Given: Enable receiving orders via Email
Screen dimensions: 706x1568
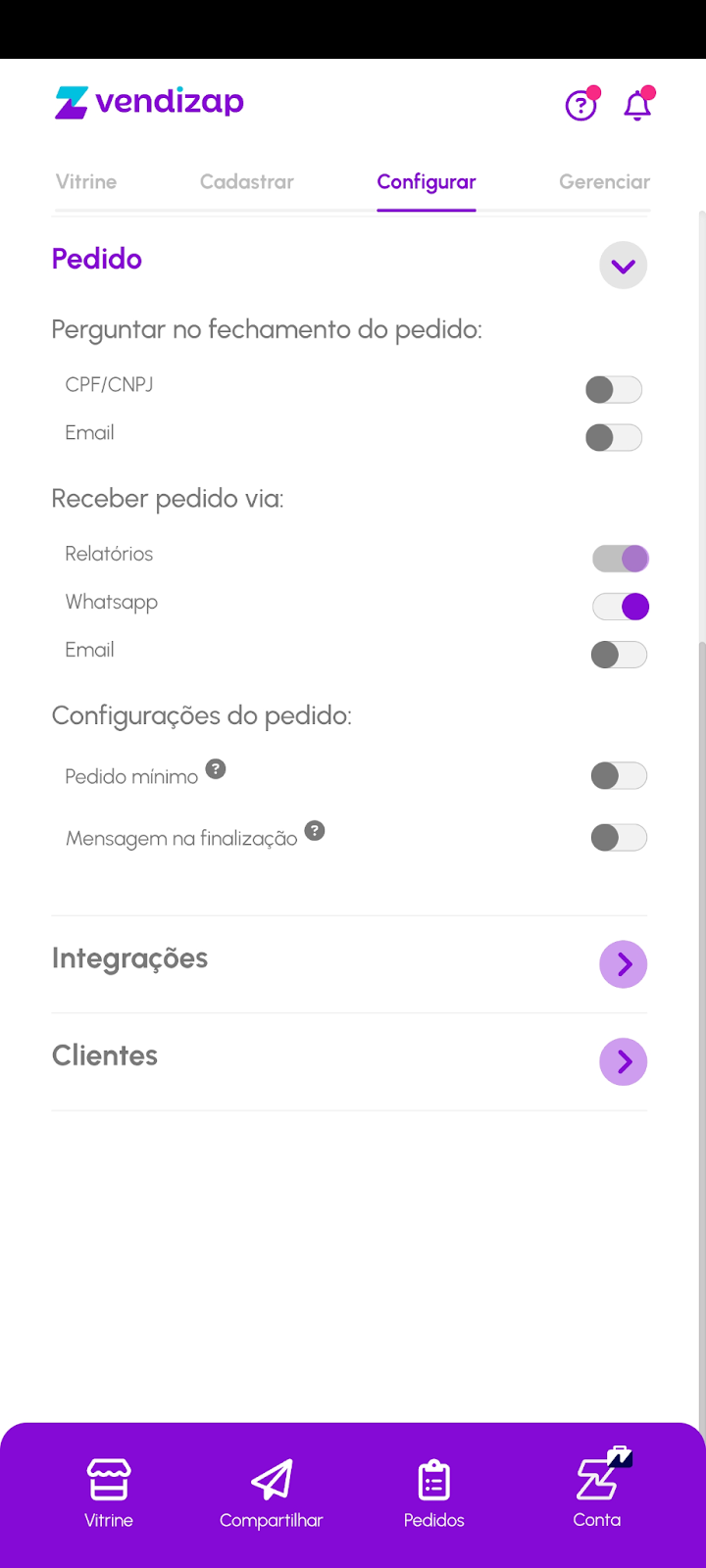Looking at the screenshot, I should [619, 655].
